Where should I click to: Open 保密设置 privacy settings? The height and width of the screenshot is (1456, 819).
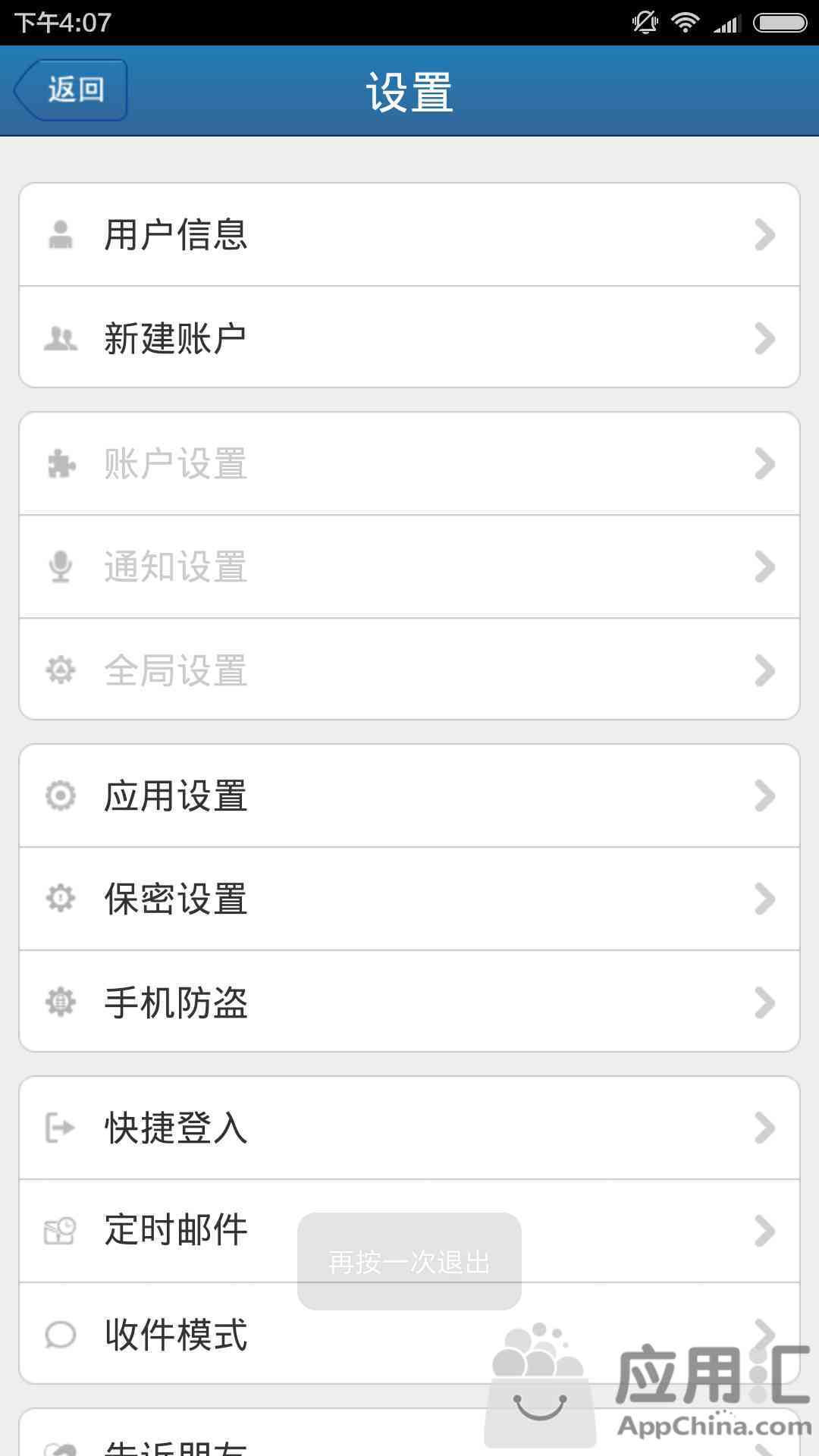click(409, 899)
